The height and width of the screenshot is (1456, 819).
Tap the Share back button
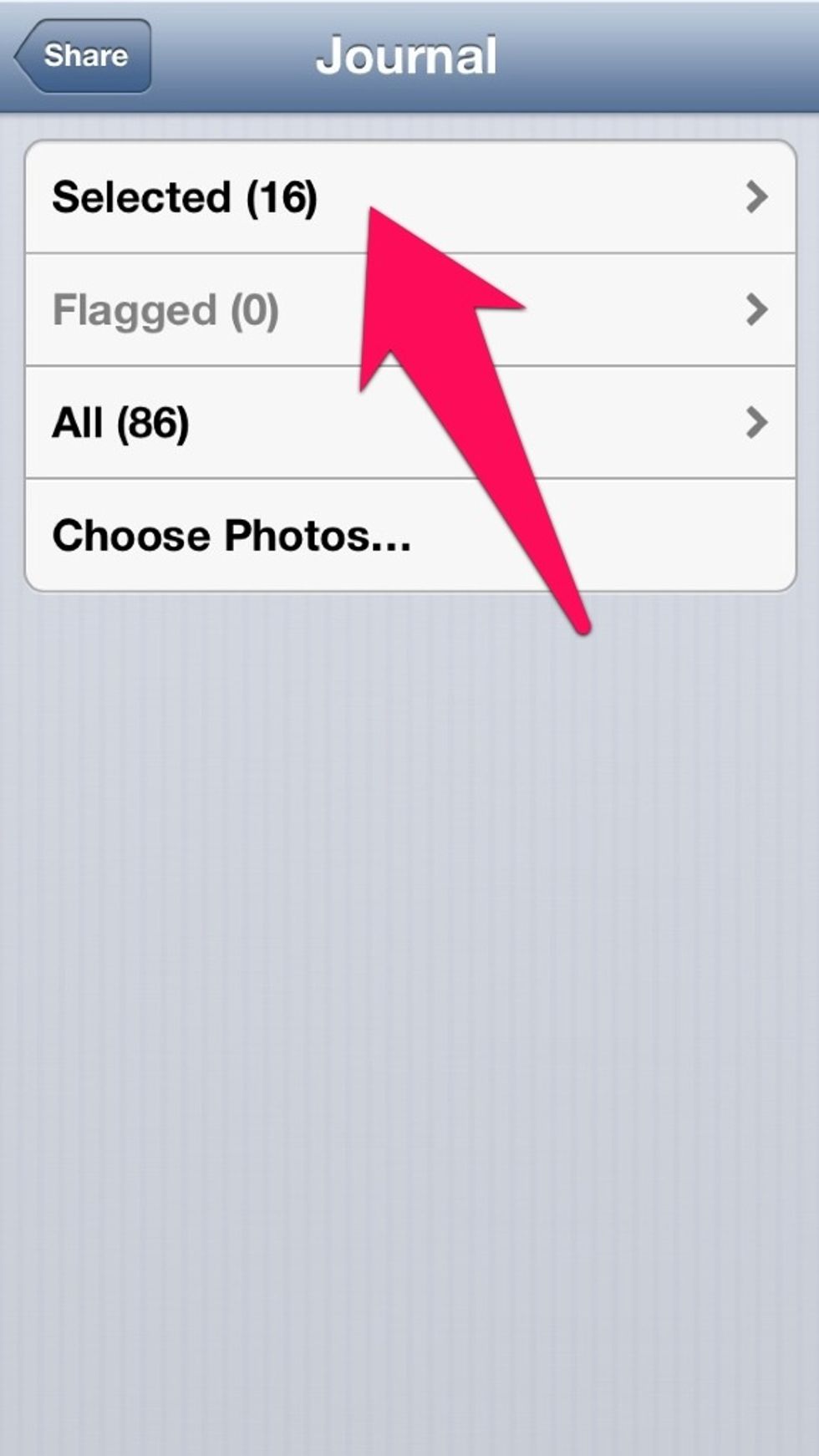(81, 57)
